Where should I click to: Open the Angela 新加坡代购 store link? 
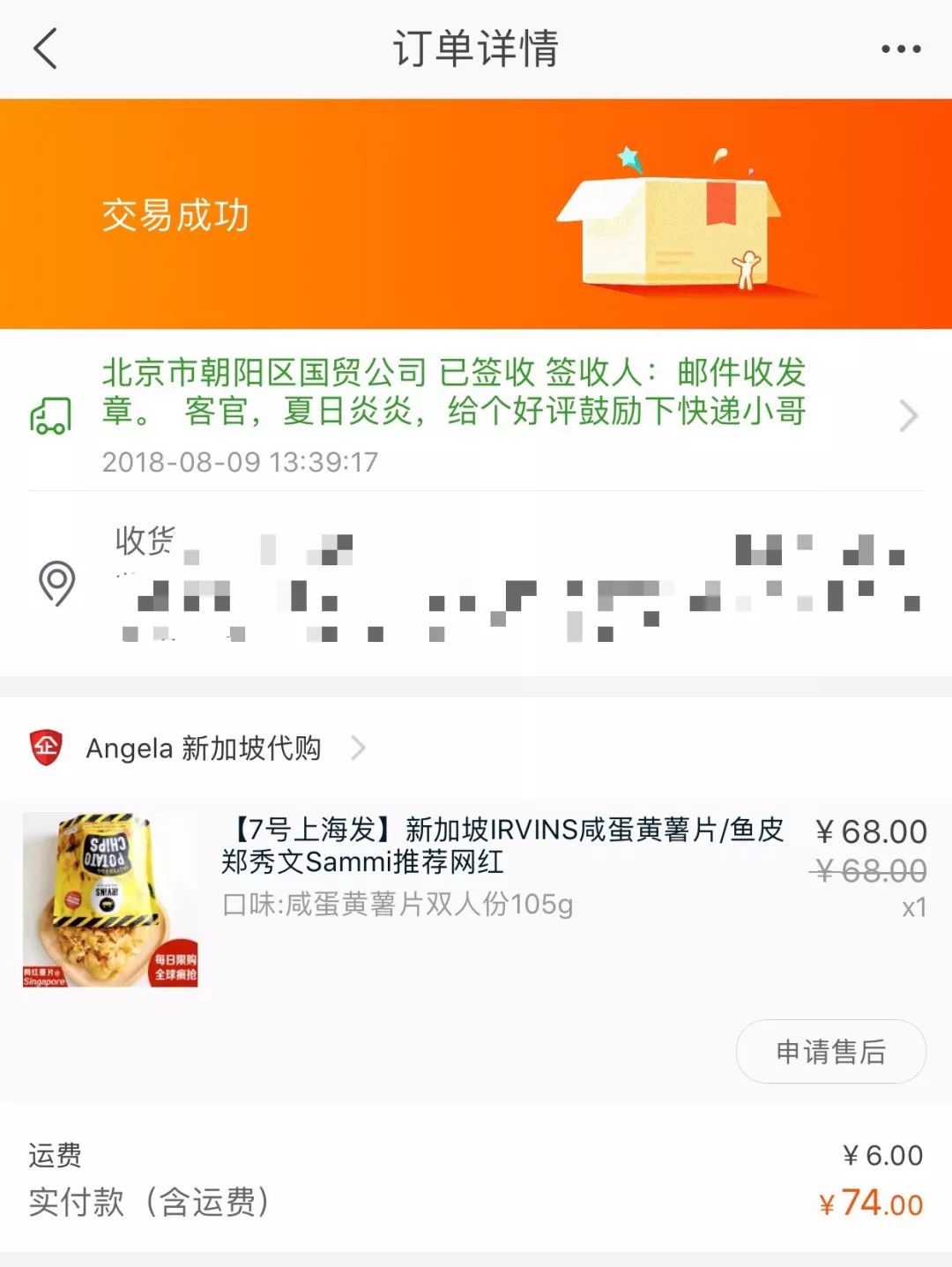[204, 746]
